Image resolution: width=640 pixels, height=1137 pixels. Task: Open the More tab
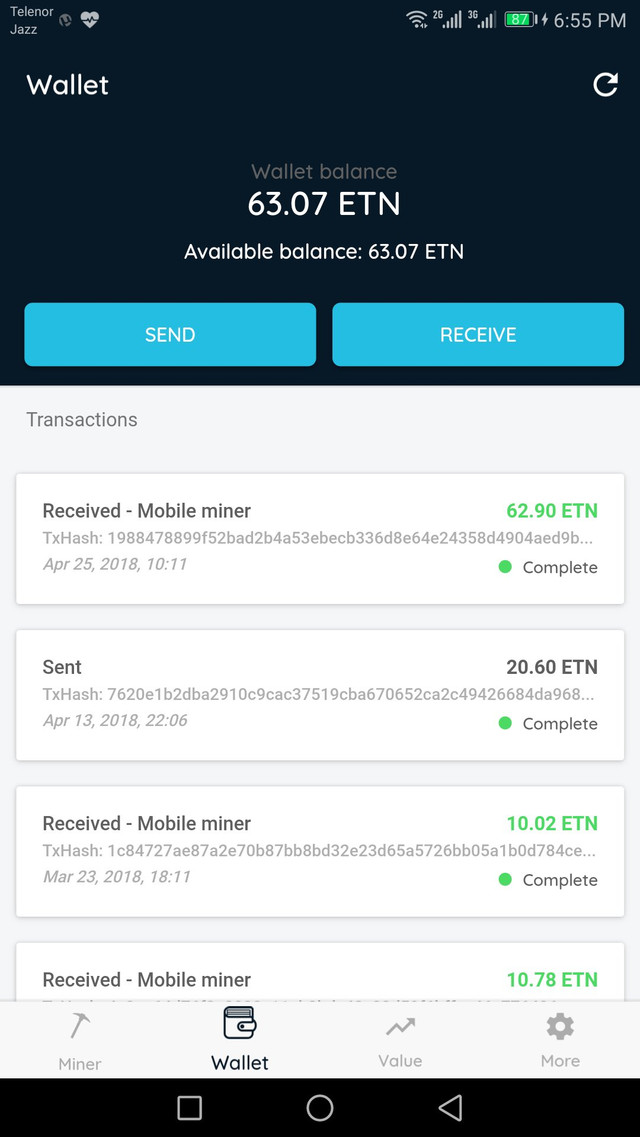(x=560, y=1041)
